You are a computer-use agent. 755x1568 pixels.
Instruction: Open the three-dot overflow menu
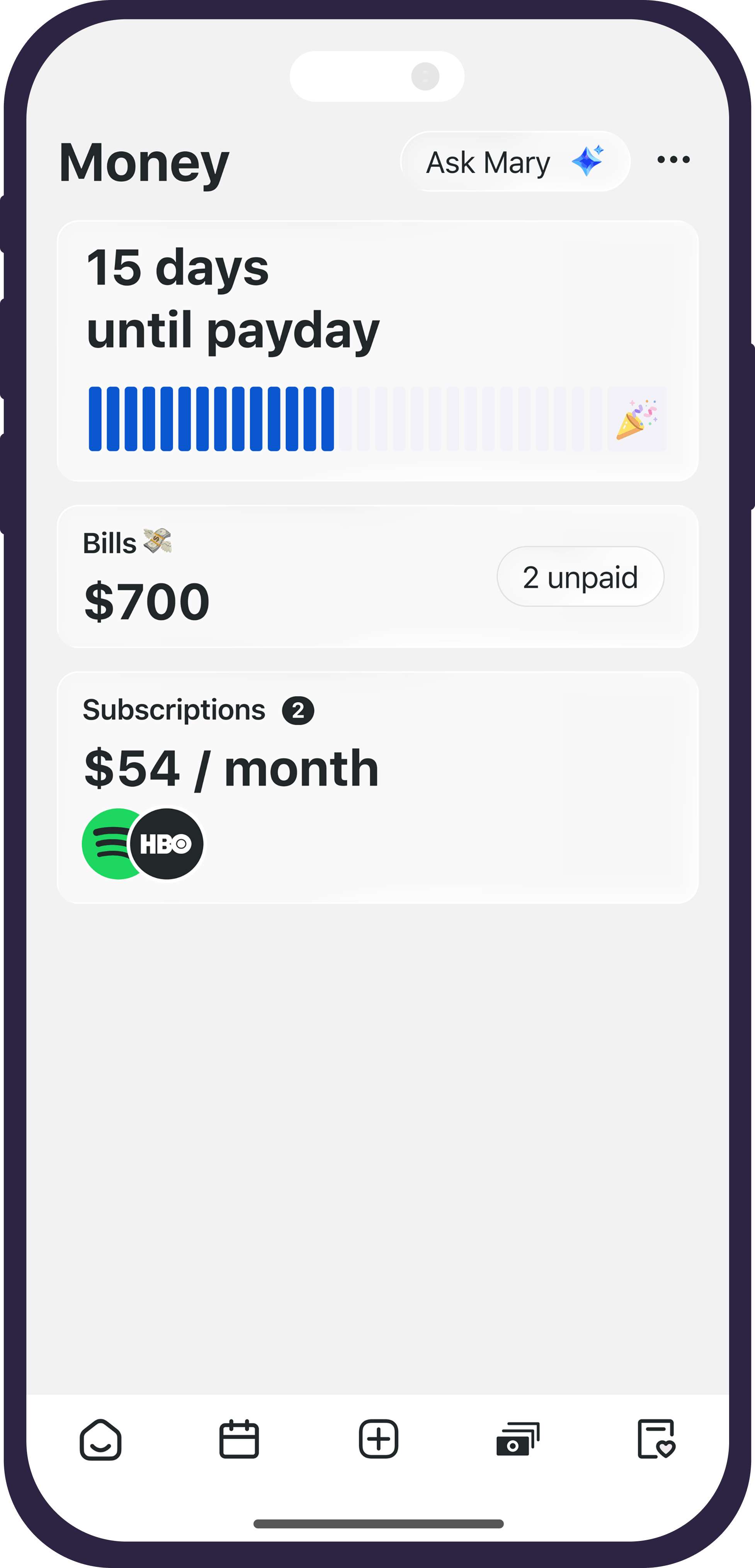(673, 160)
